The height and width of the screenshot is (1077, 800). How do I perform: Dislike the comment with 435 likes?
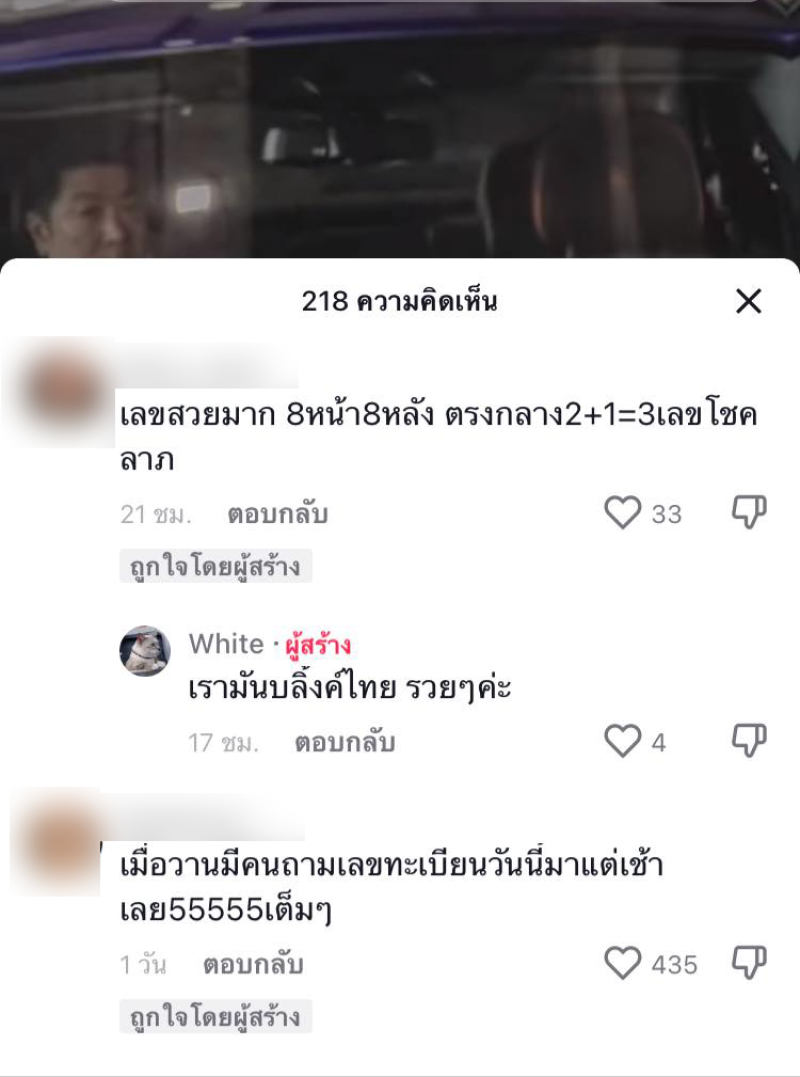point(749,963)
